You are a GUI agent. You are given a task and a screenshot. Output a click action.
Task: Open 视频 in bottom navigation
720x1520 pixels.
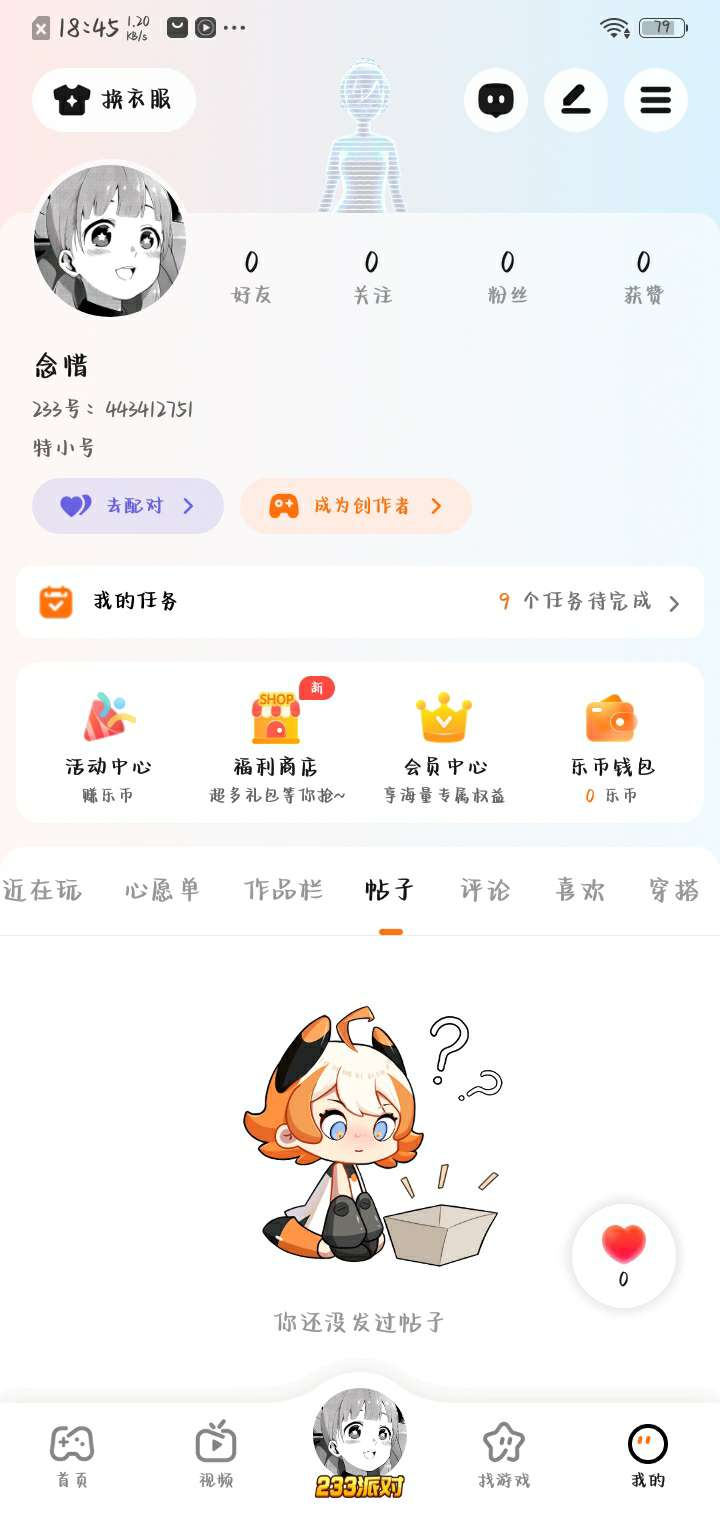coord(216,1455)
